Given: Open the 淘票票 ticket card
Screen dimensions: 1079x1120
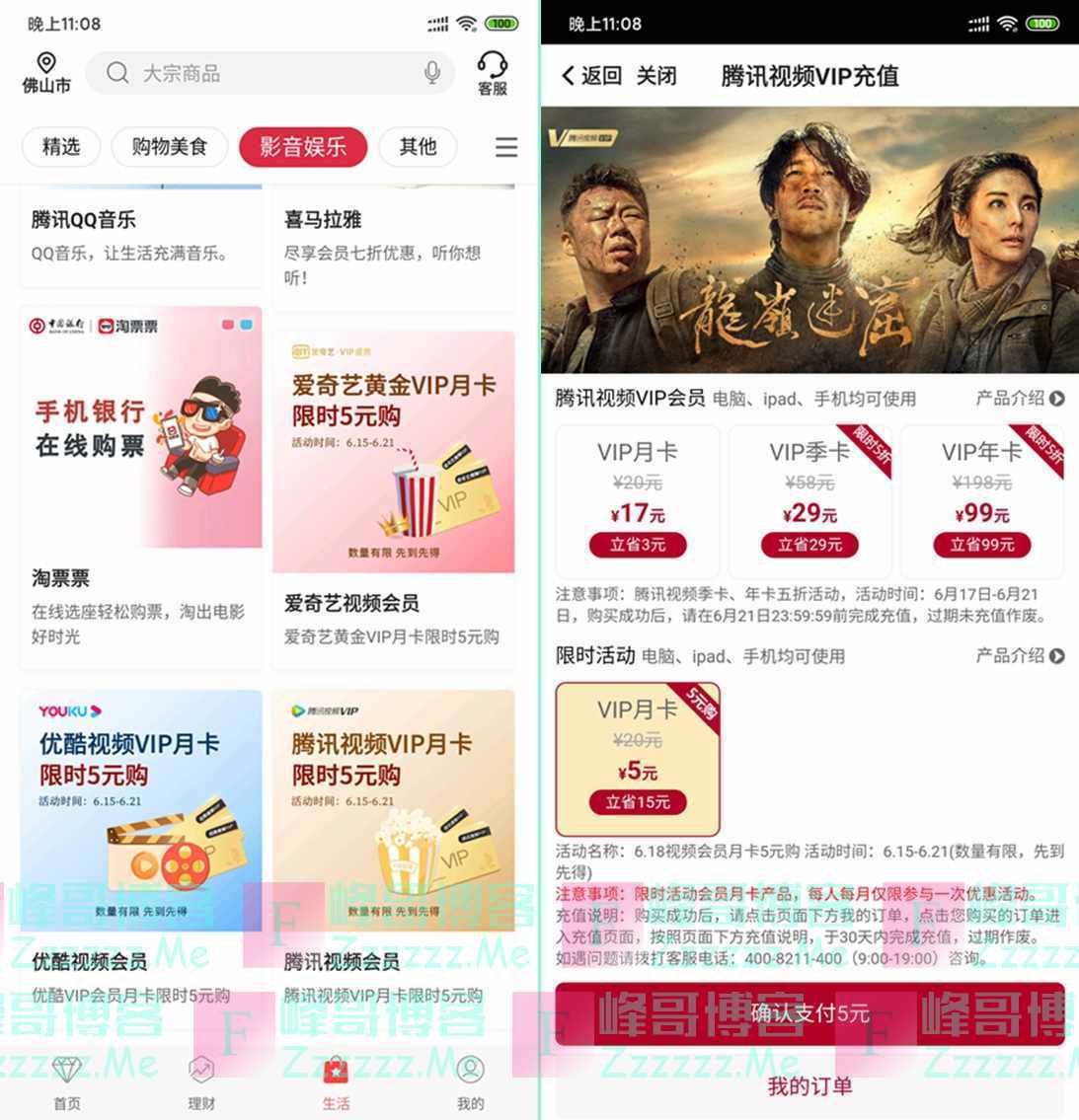Looking at the screenshot, I should tap(141, 484).
